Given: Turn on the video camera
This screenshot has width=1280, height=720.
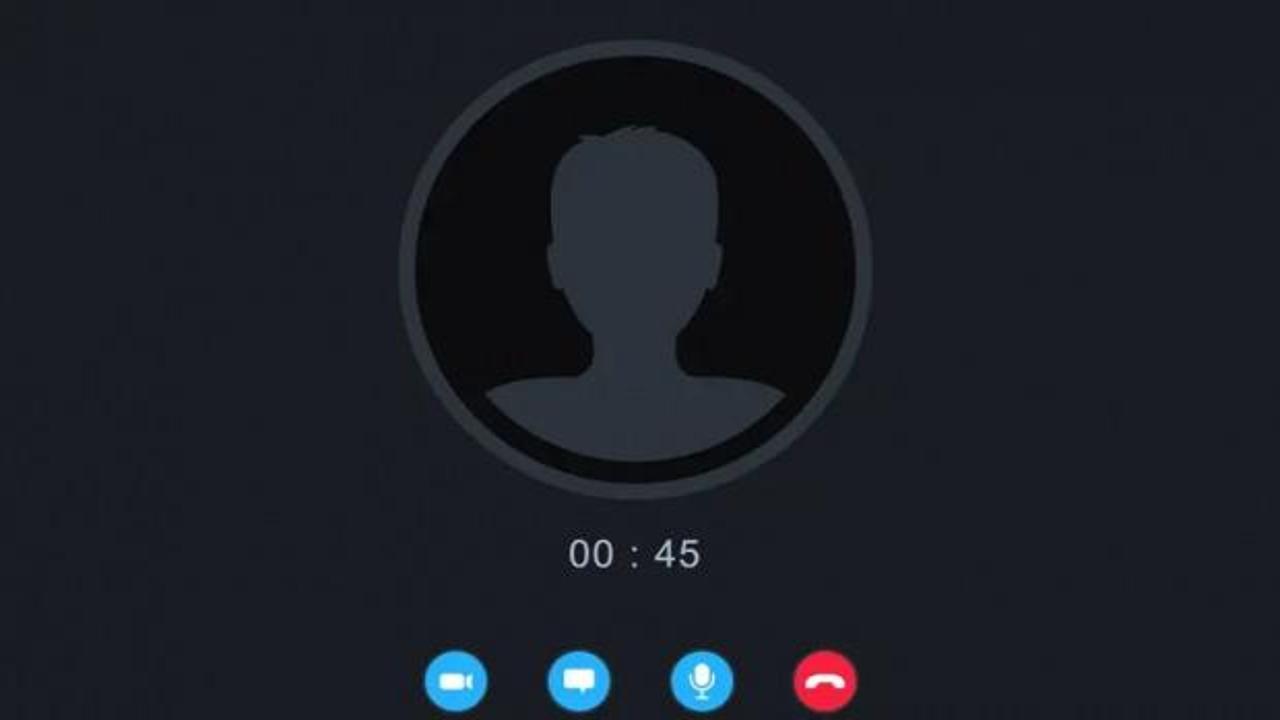Looking at the screenshot, I should 456,682.
